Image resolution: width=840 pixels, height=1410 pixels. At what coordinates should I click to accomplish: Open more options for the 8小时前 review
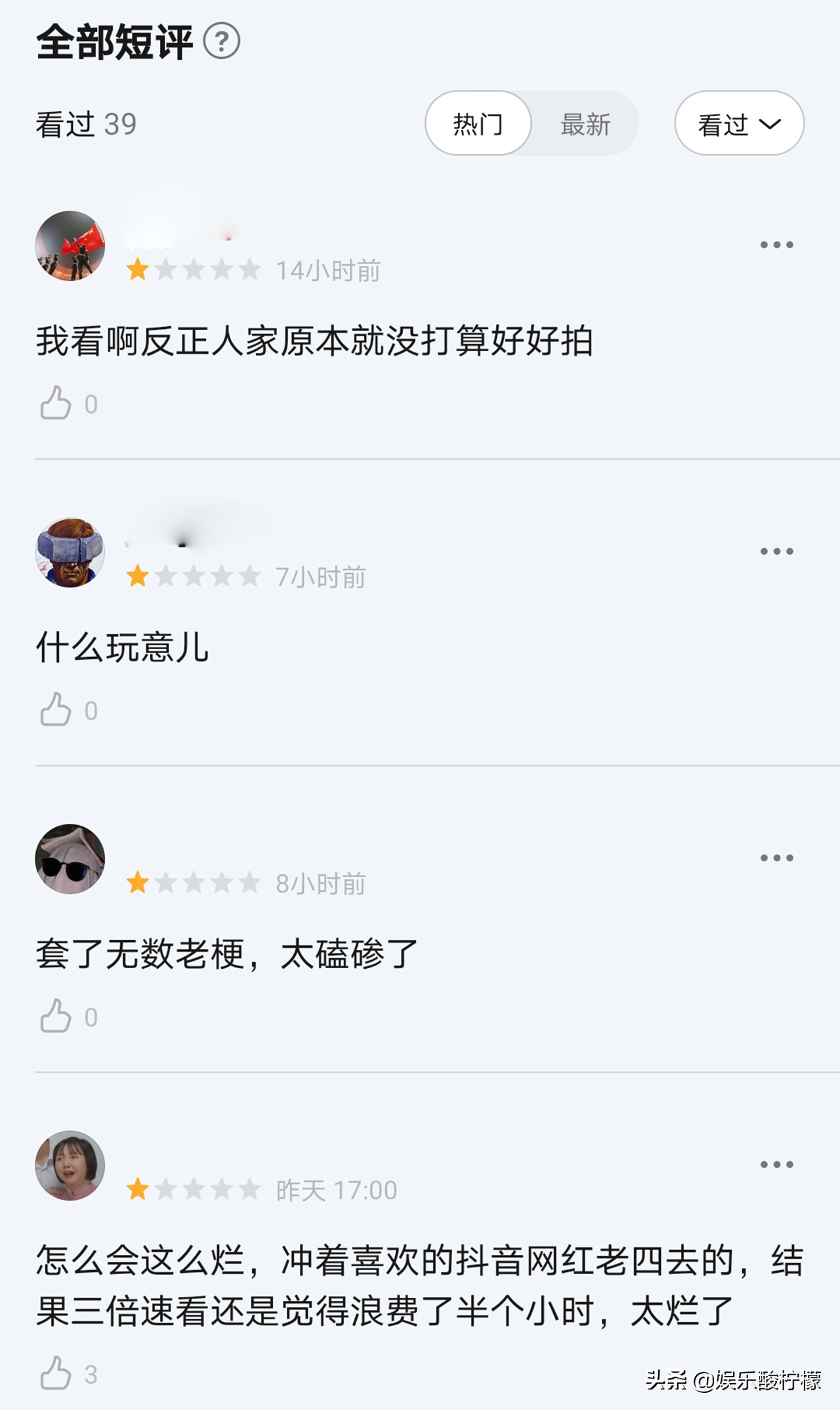click(776, 858)
